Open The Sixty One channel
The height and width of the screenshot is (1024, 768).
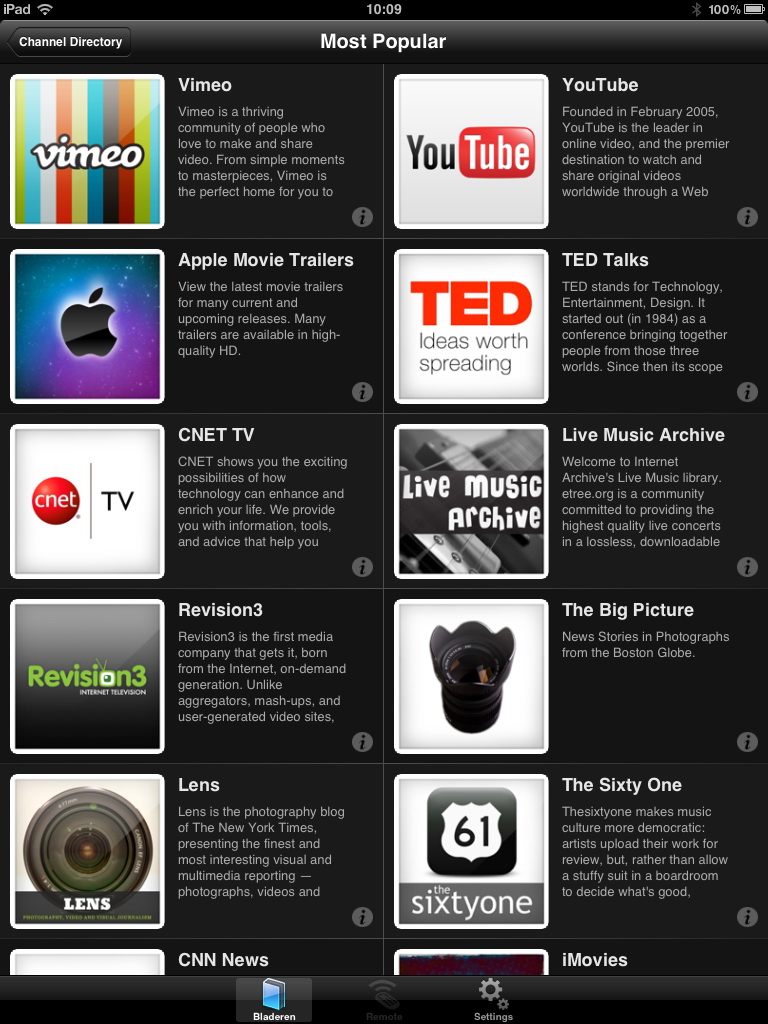click(471, 852)
